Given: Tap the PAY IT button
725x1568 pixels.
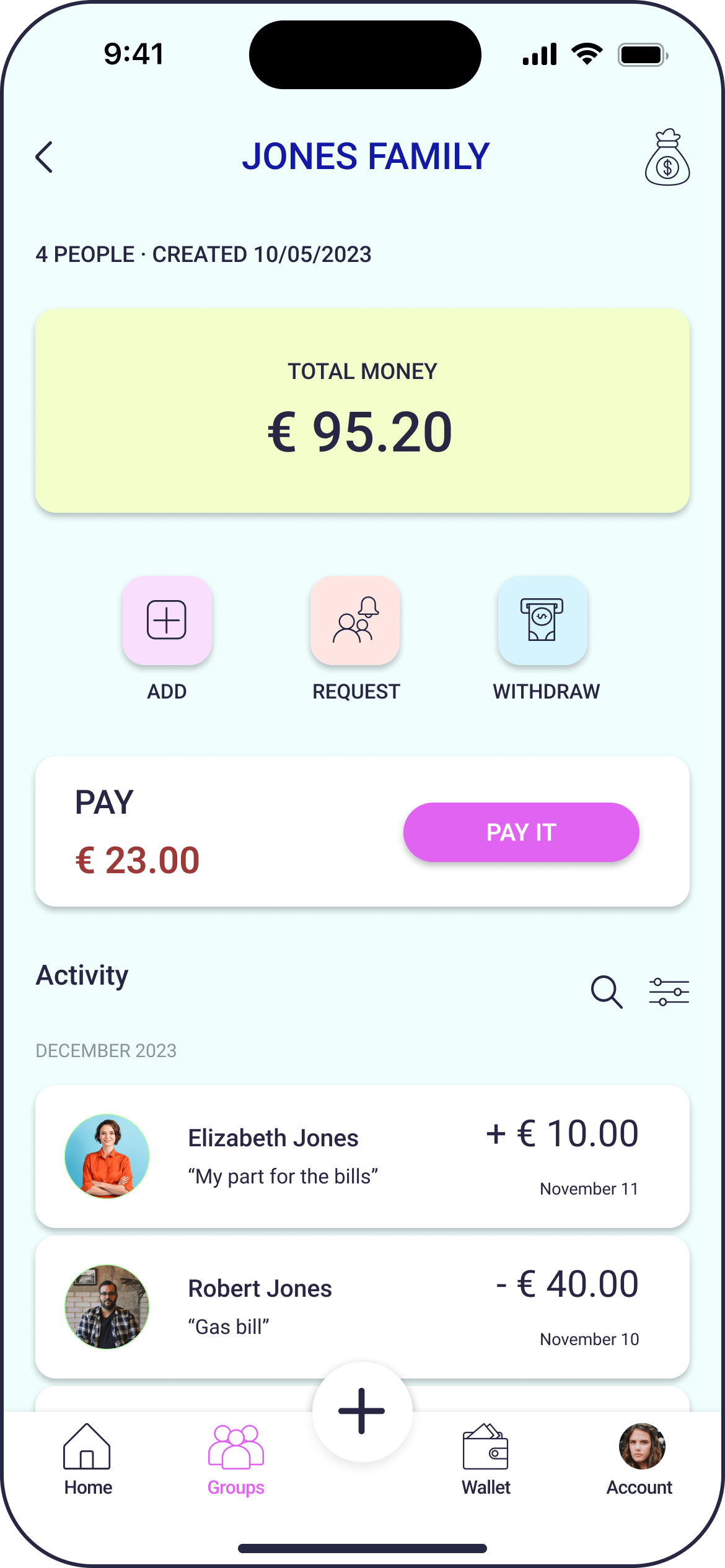Looking at the screenshot, I should point(521,832).
